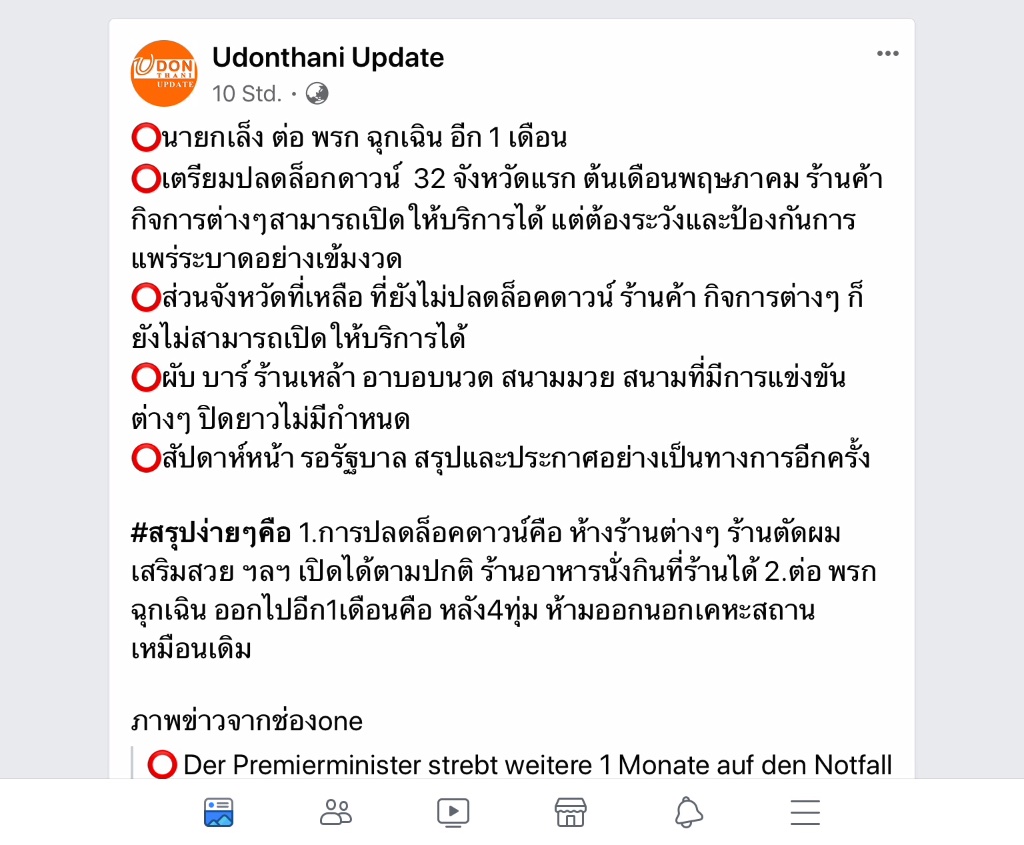Open the hamburger menu tab
Screen dimensions: 1024x845
coord(805,812)
